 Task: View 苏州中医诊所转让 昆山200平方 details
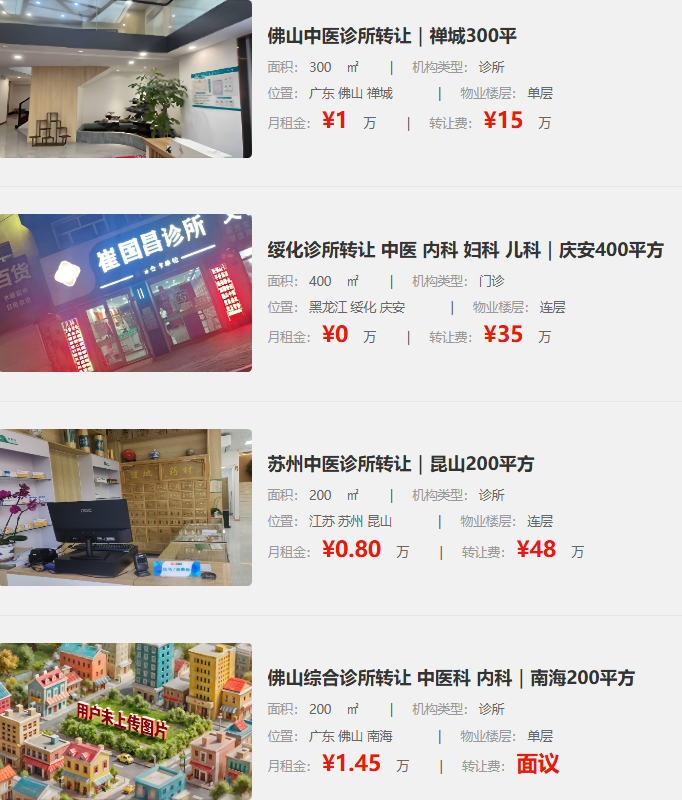coord(400,464)
